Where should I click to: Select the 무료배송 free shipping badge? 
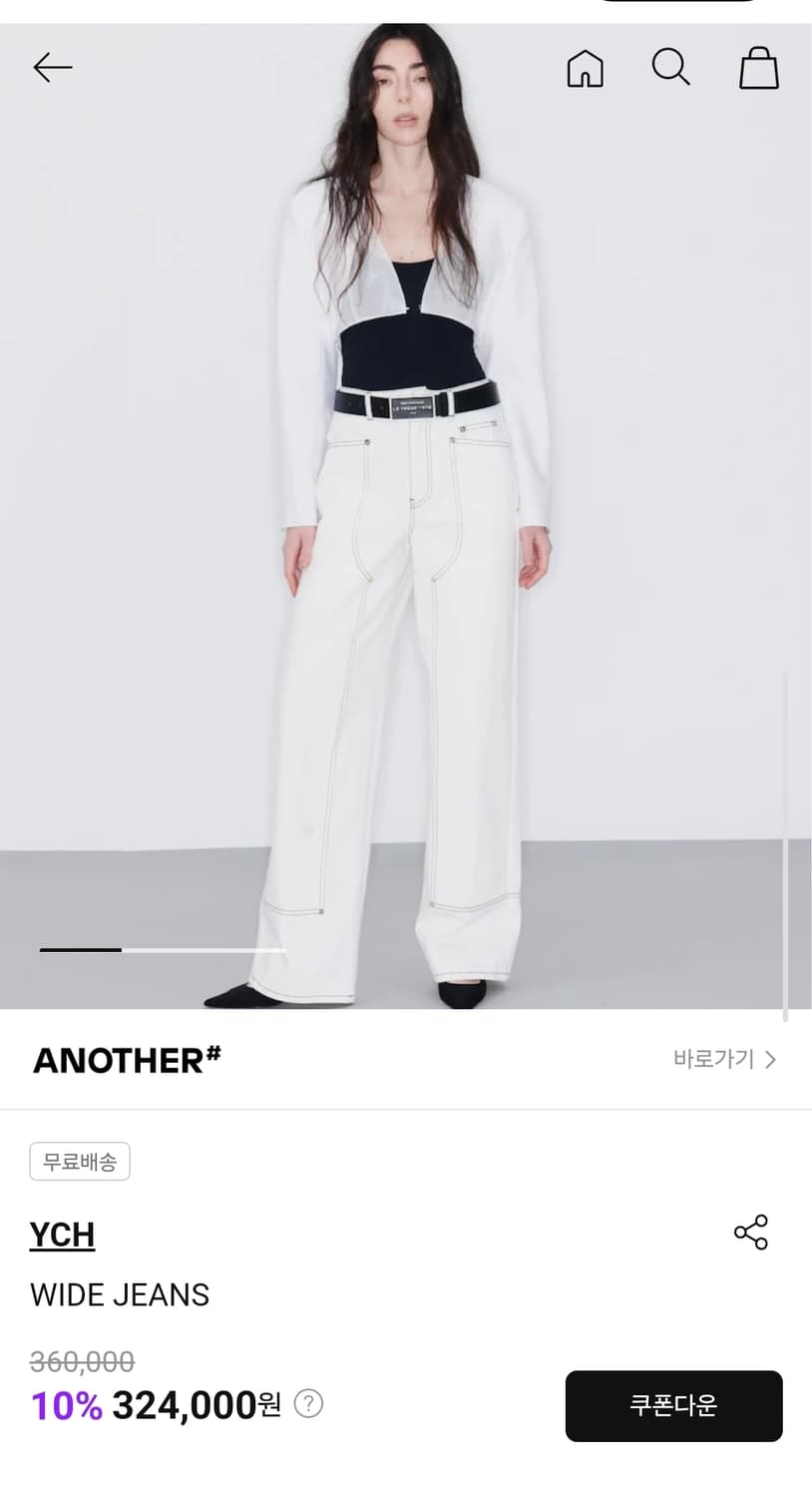pos(80,1161)
